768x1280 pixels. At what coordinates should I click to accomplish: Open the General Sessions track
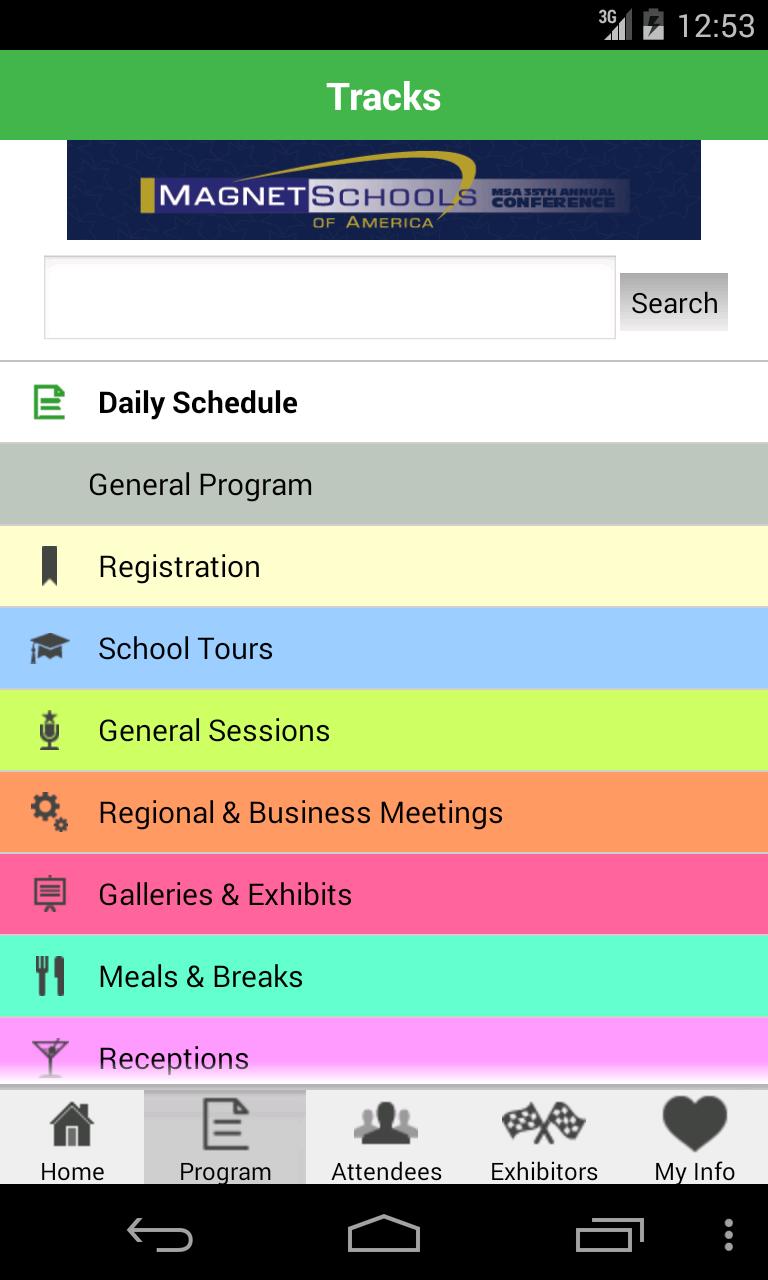pos(384,731)
